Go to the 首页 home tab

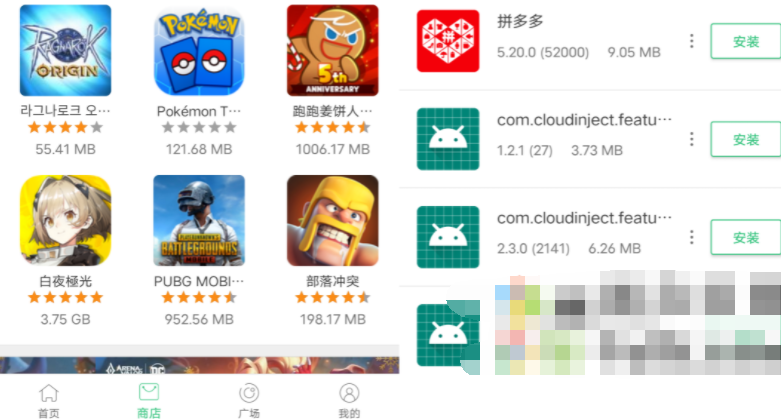(48, 399)
